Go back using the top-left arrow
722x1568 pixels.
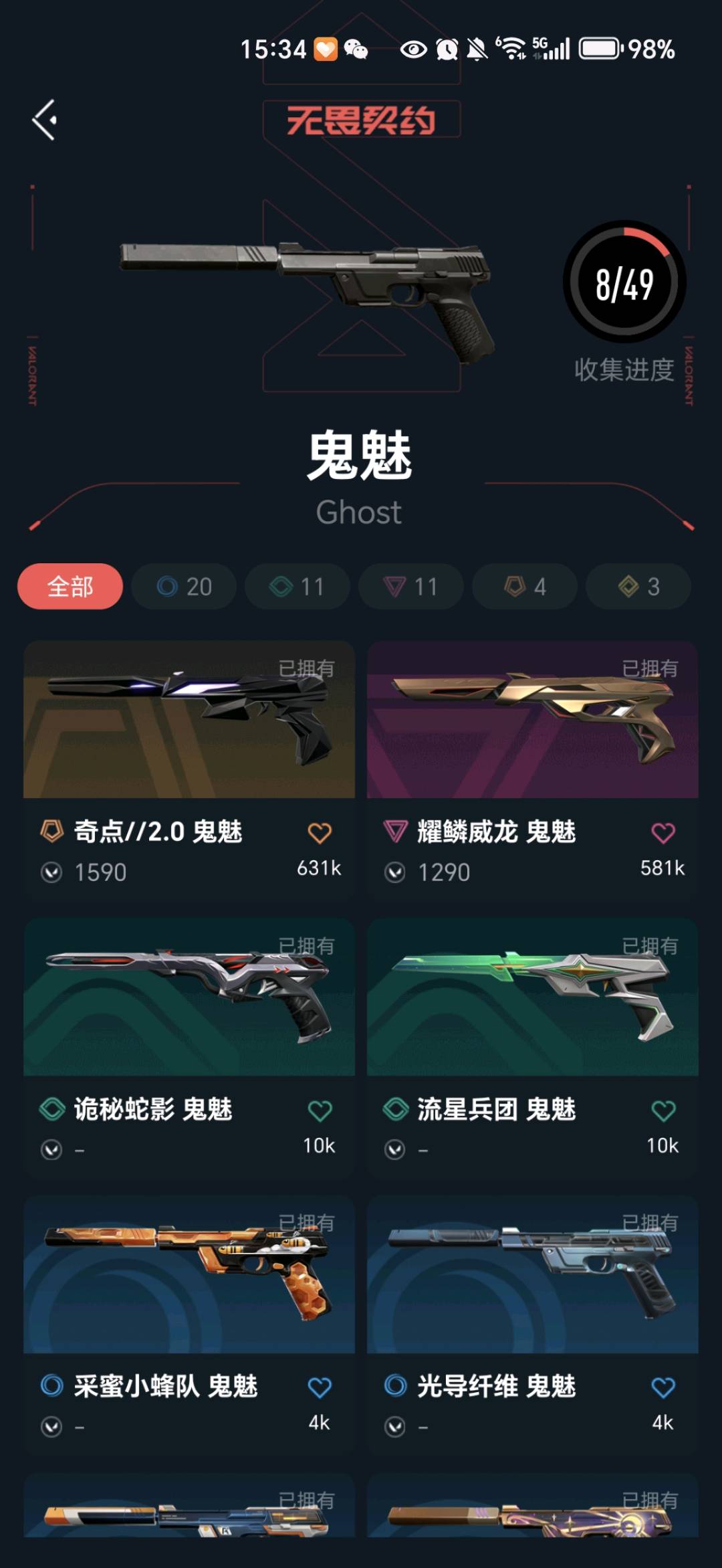tap(45, 120)
